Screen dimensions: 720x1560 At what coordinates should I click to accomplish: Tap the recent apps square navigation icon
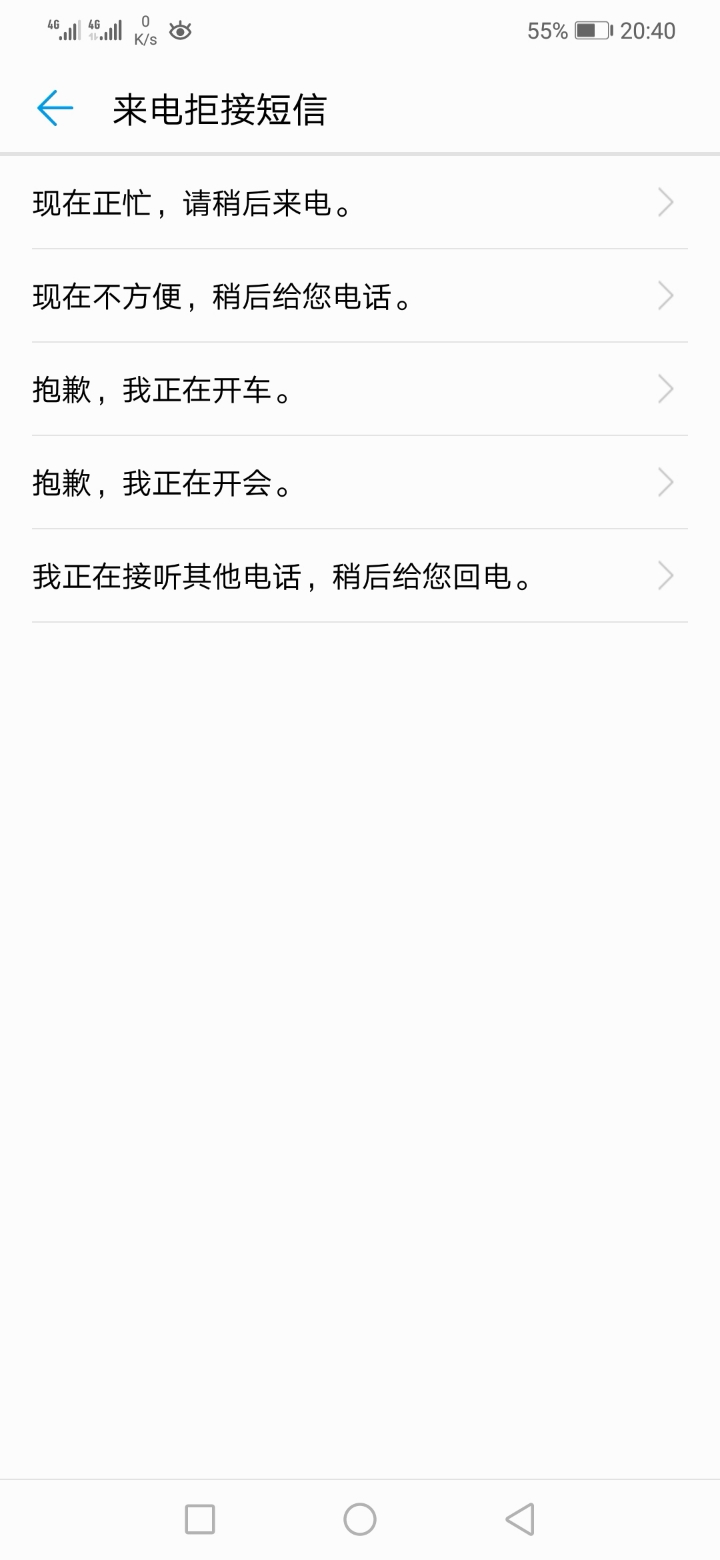click(x=199, y=1517)
